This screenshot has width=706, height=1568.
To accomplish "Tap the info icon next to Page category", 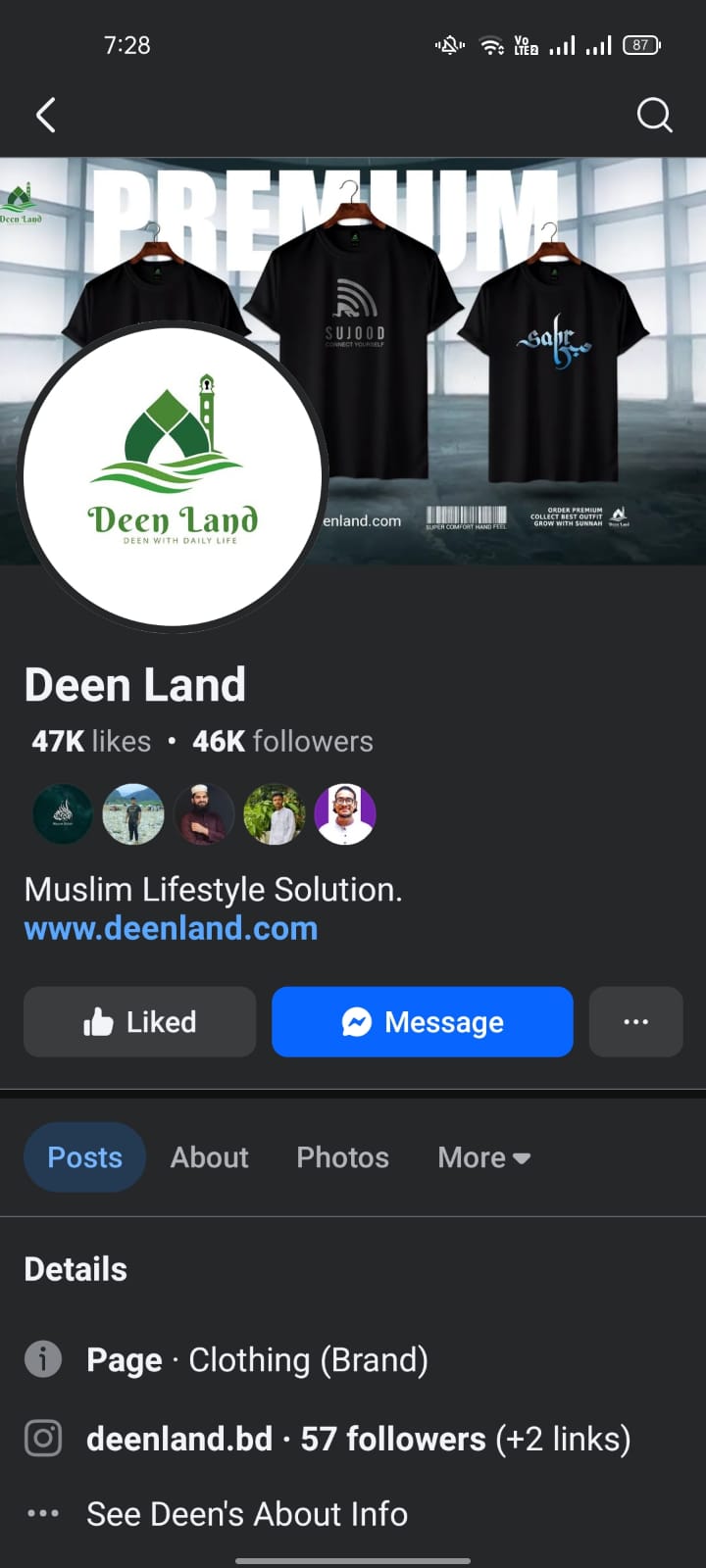I will [42, 1359].
